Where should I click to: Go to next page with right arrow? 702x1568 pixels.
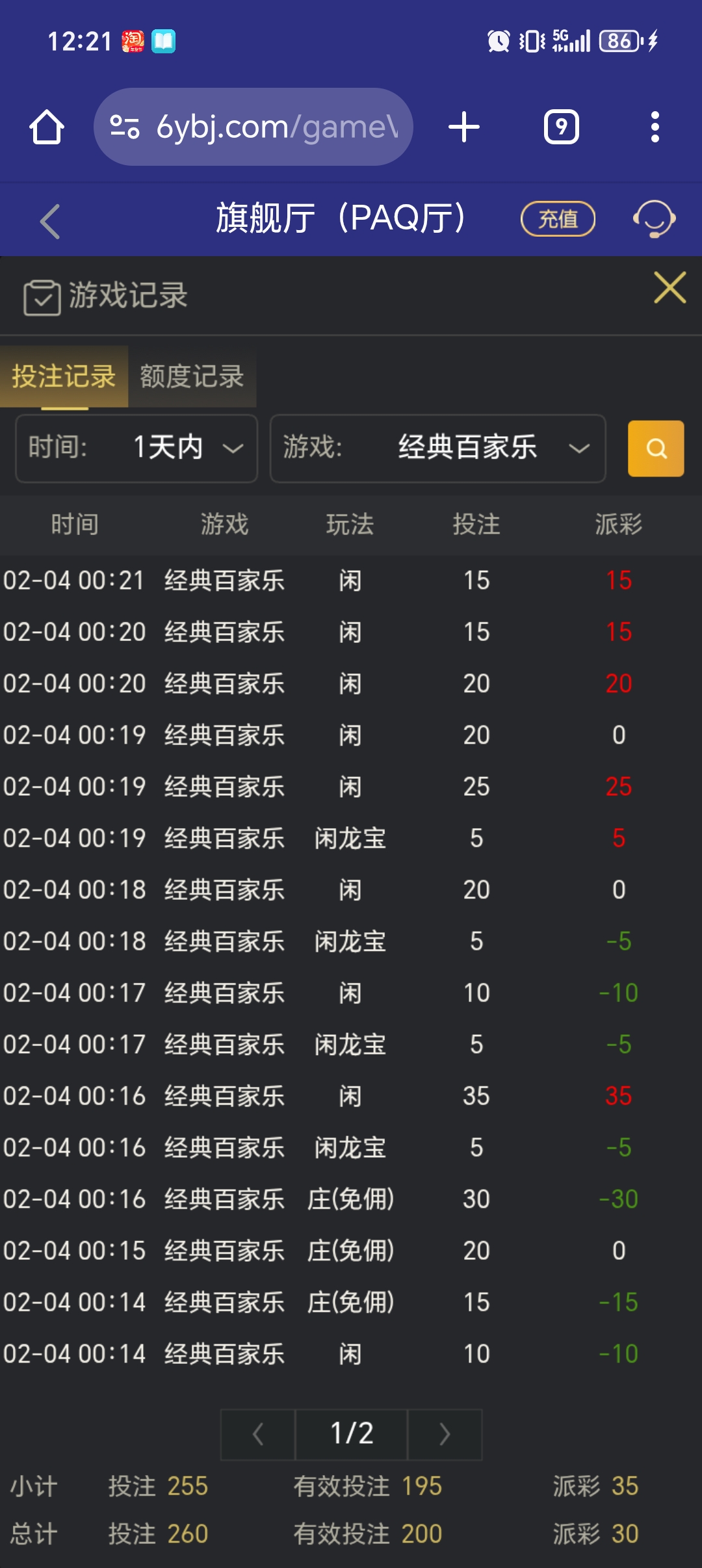click(445, 1435)
